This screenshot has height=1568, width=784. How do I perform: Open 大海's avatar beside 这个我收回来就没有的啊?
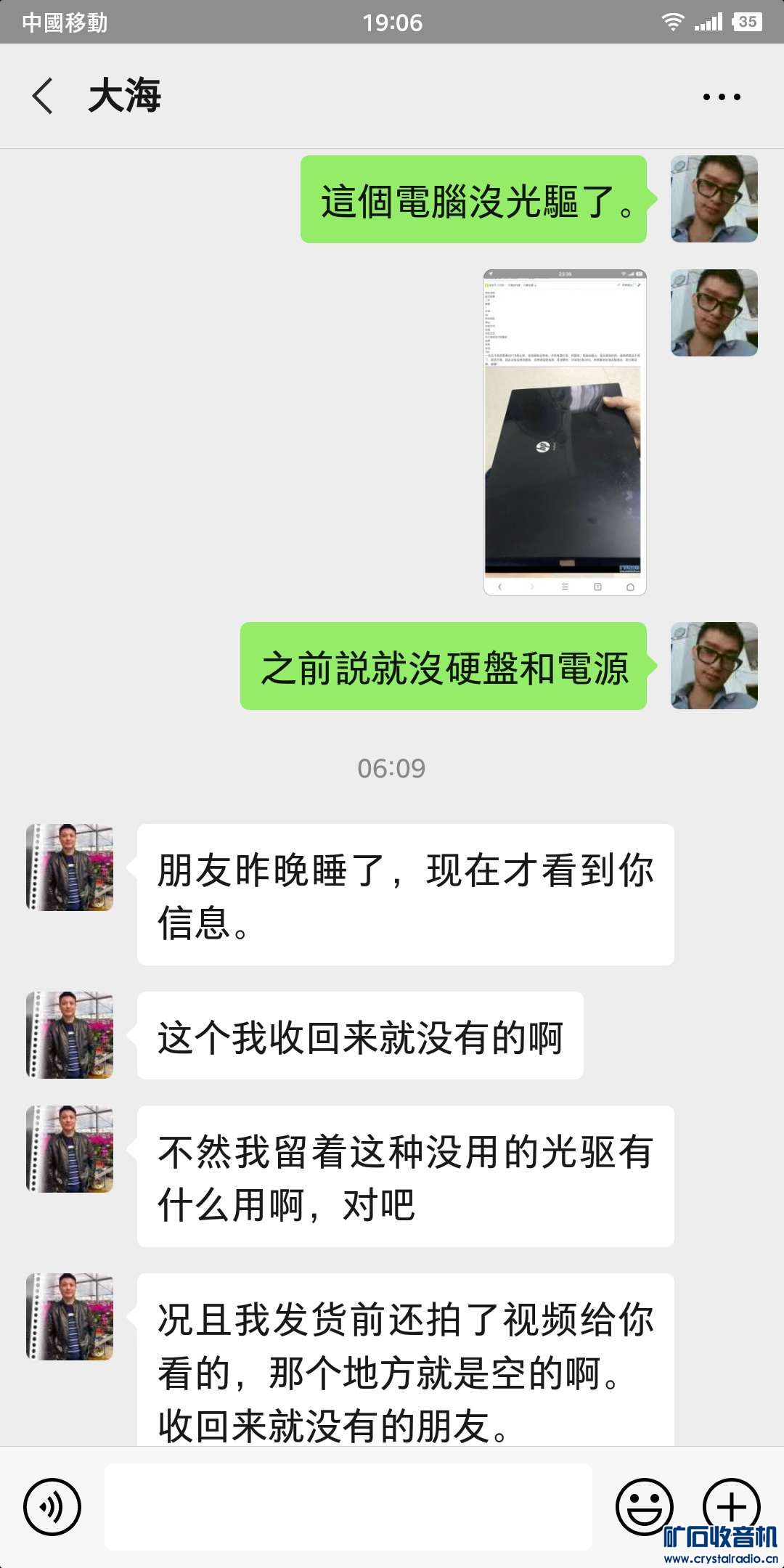pyautogui.click(x=70, y=1035)
